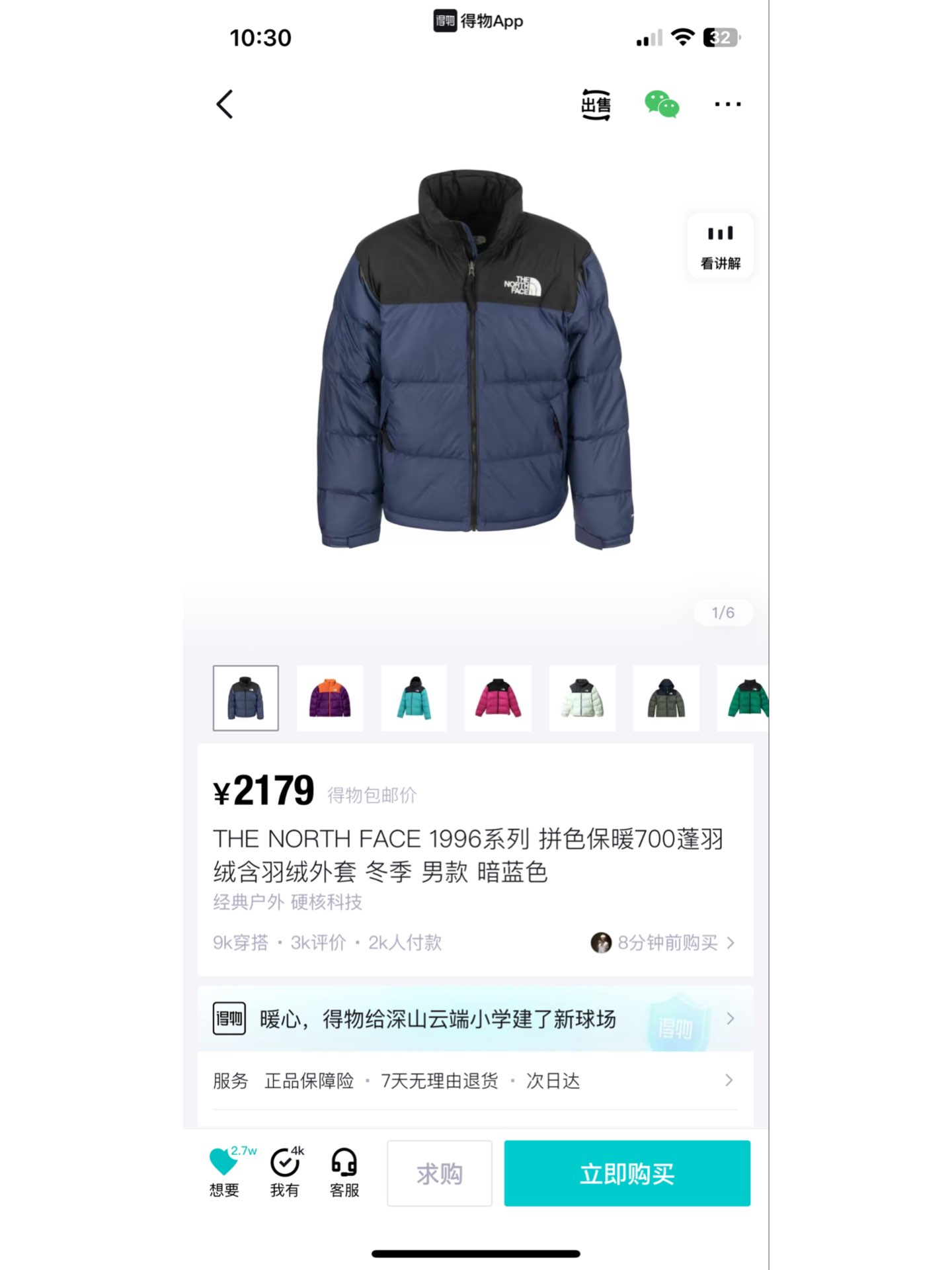
Task: Open 看讲解 product explanation
Action: pos(720,246)
